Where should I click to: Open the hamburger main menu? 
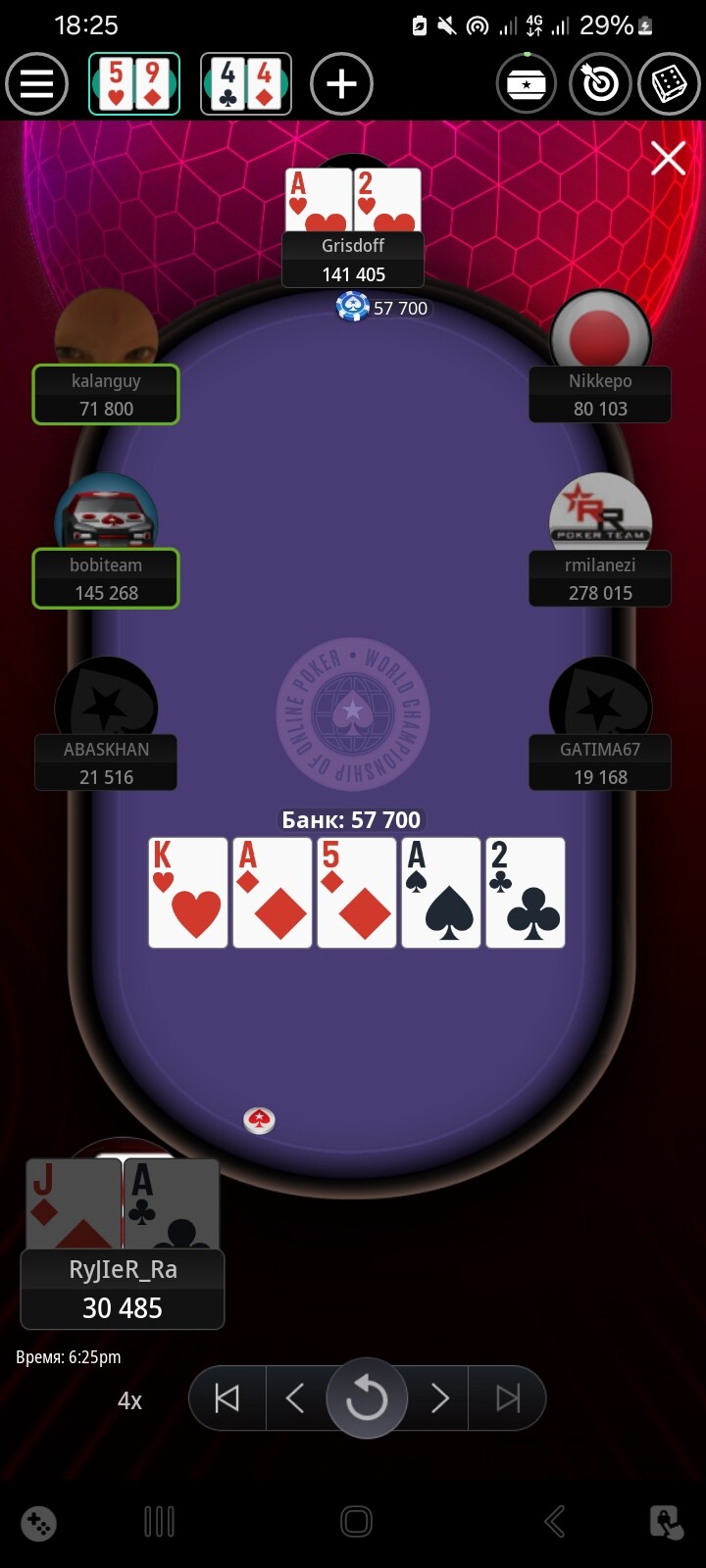click(37, 84)
